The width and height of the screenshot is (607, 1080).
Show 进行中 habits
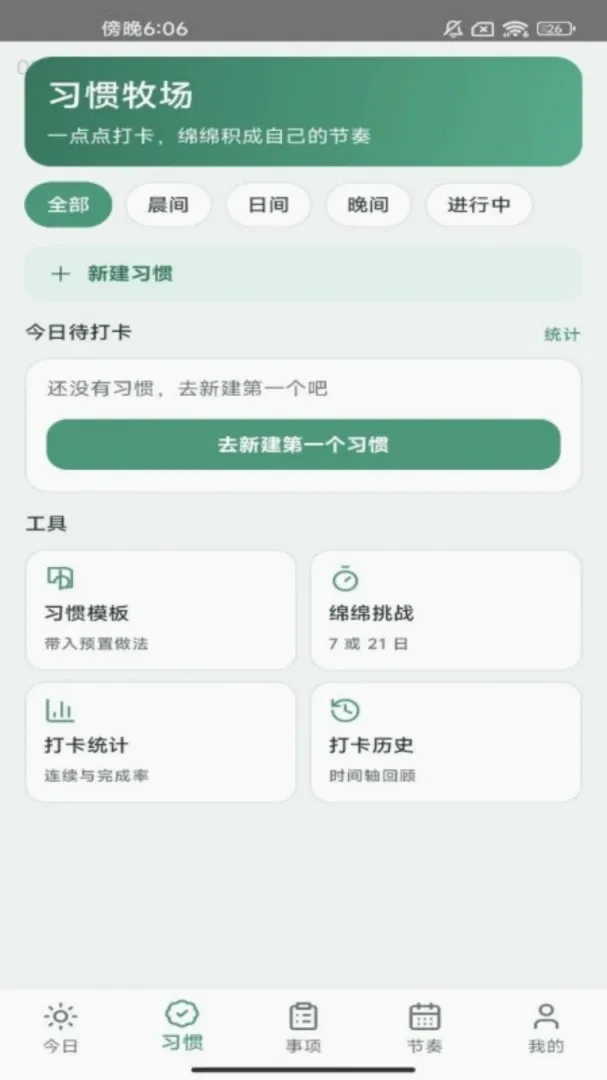479,205
